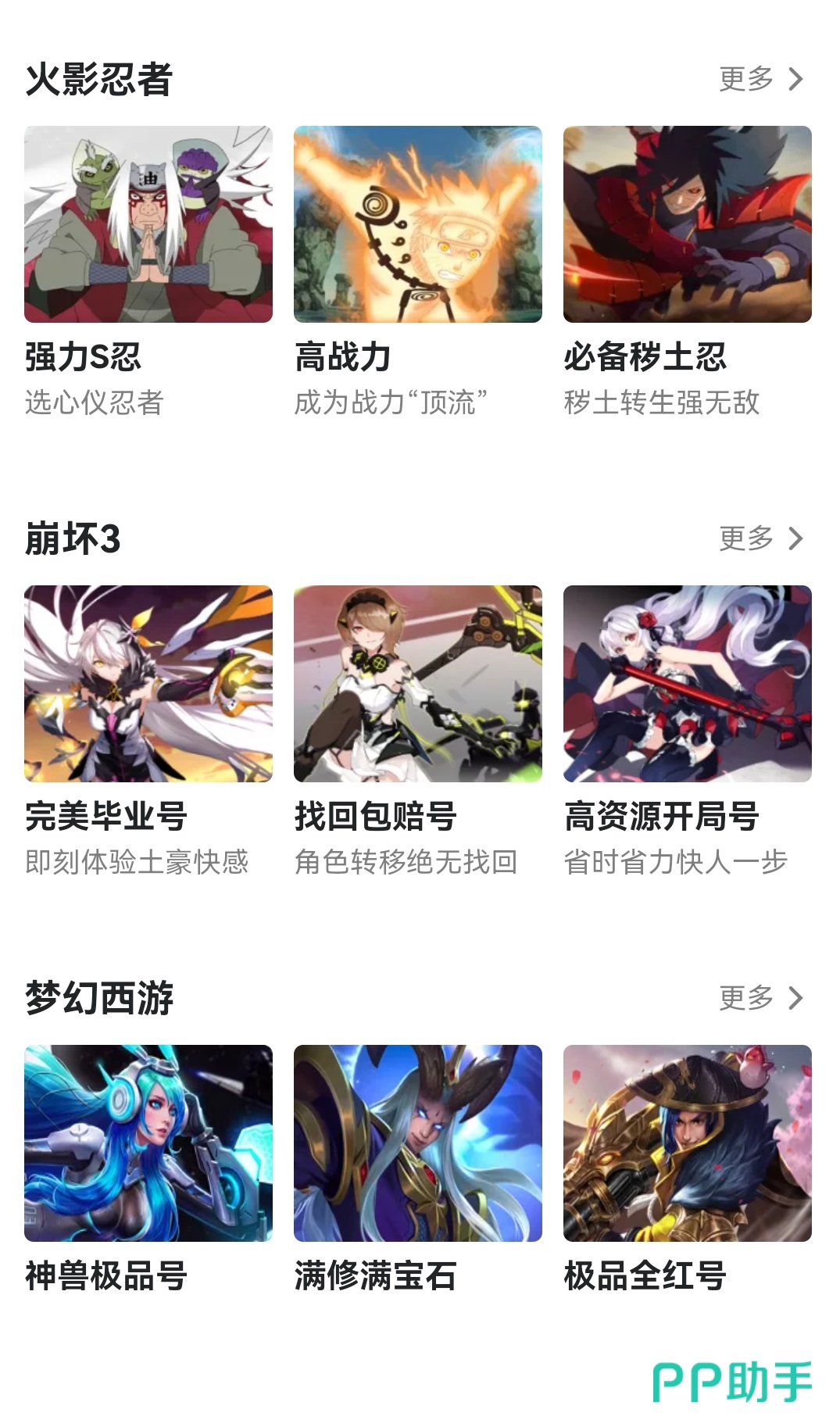The image size is (840, 1420).
Task: View more 崩坏3 listings
Action: pyautogui.click(x=760, y=538)
